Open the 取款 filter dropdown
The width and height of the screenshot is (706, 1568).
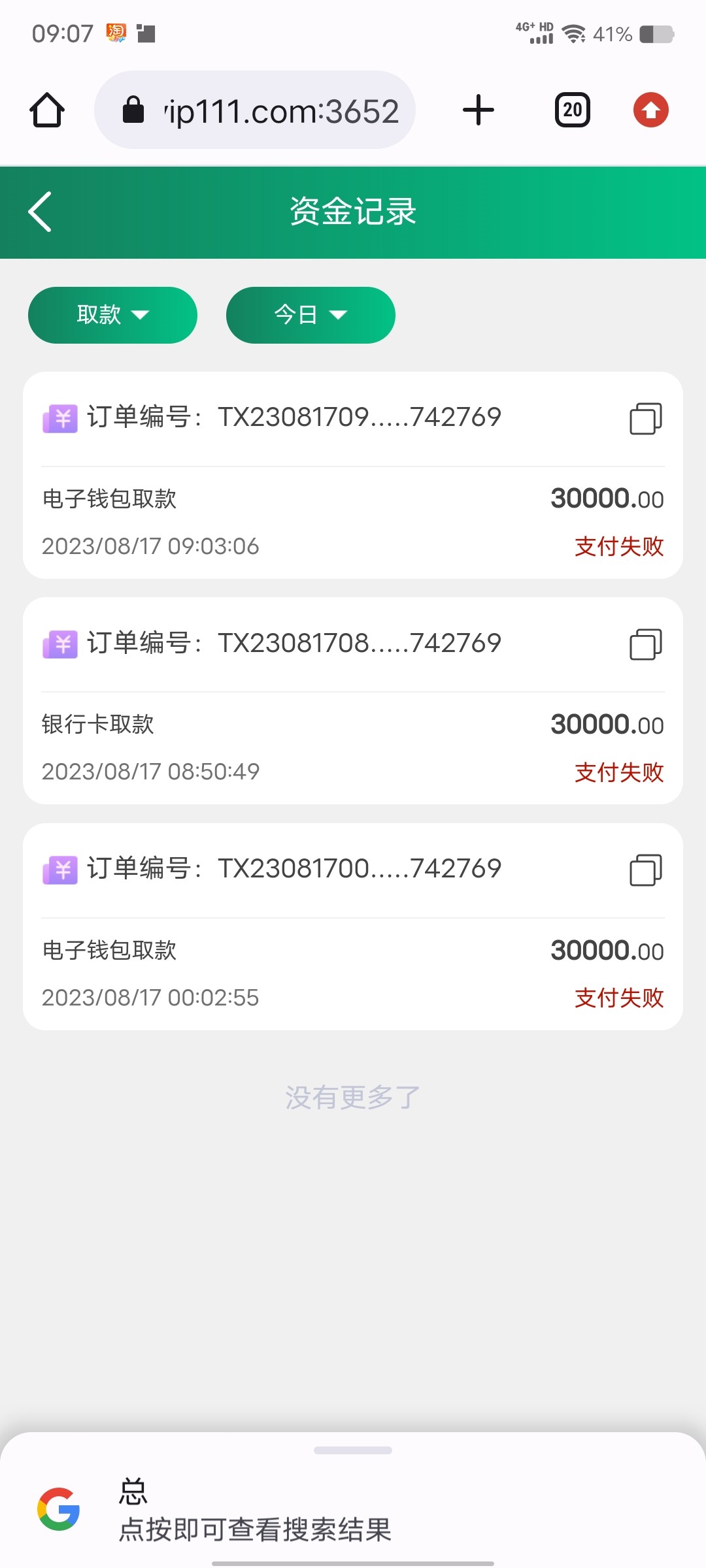(112, 315)
